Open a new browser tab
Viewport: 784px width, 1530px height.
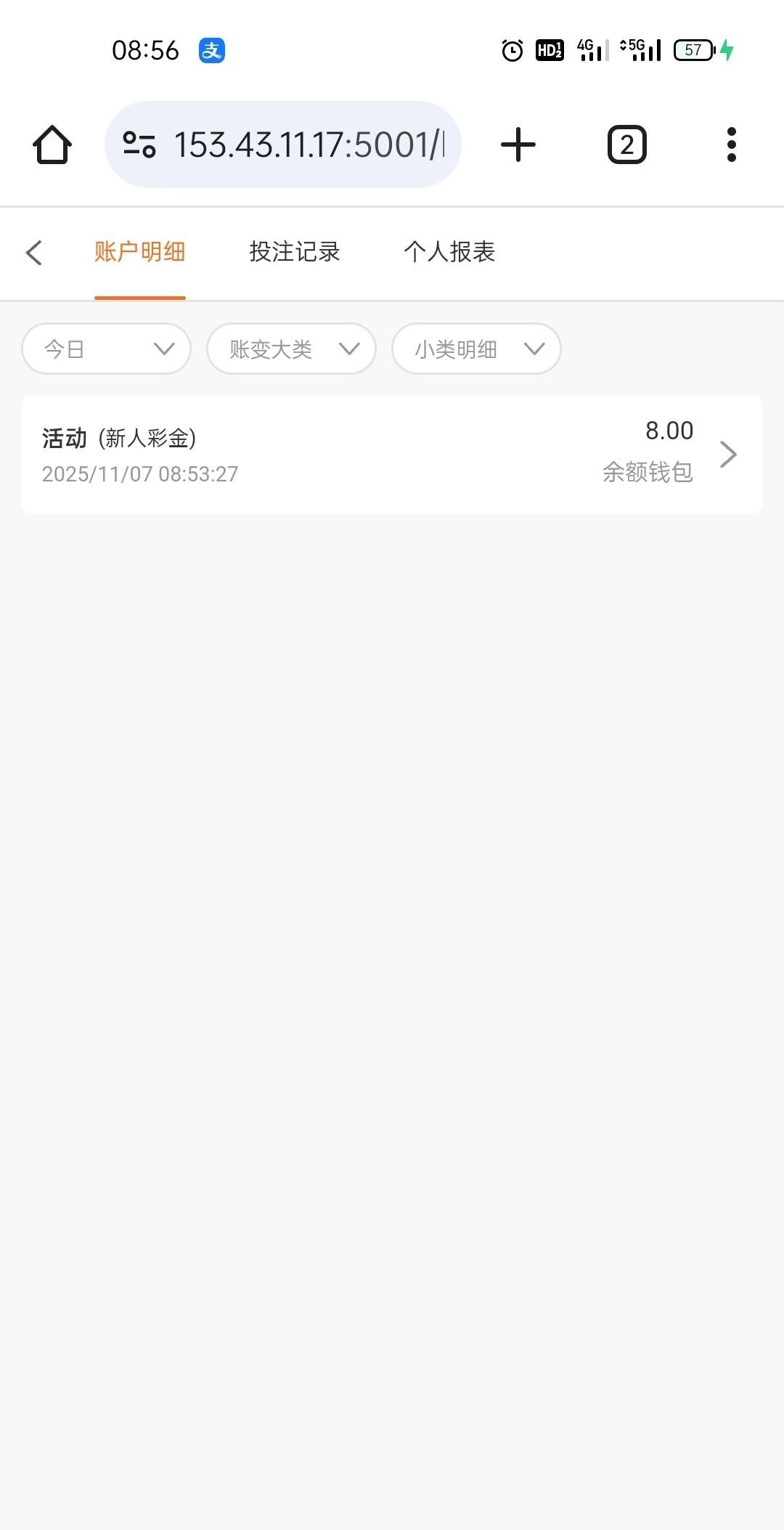coord(518,145)
